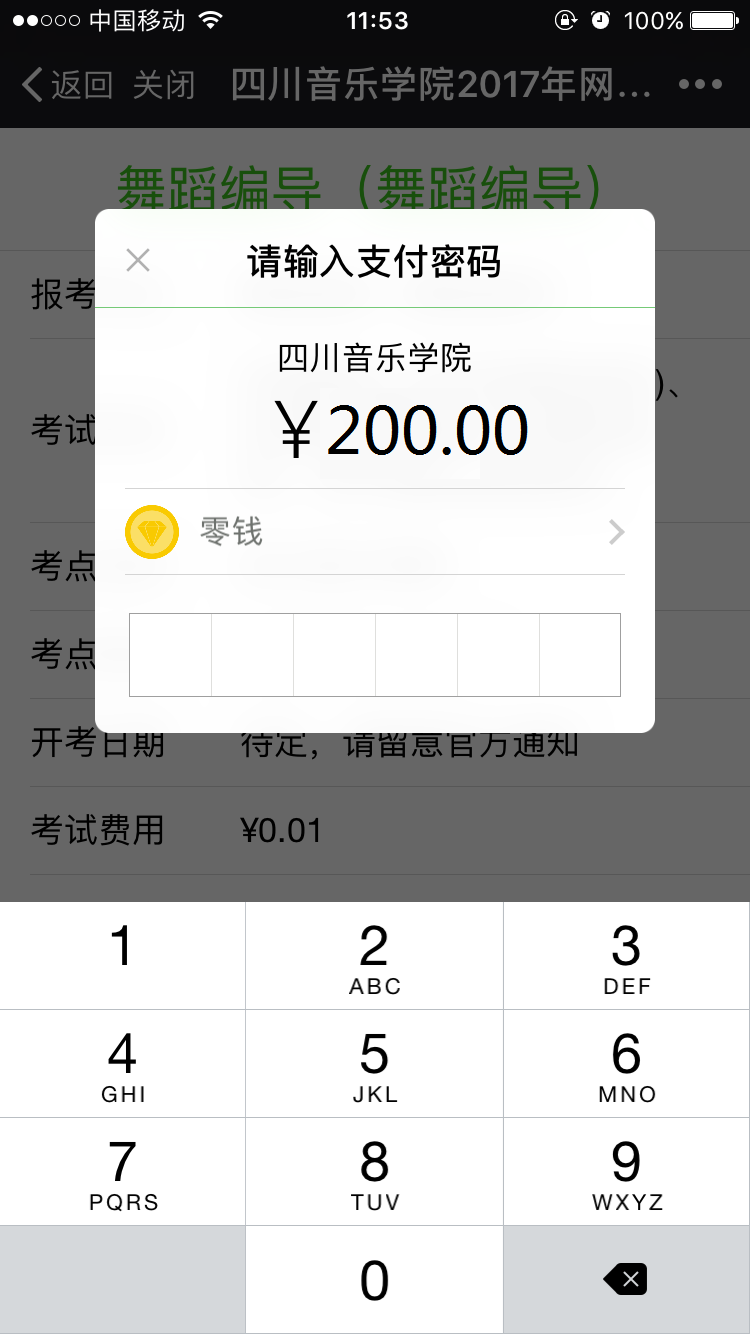This screenshot has height=1334, width=750.
Task: Enter digit 9 on the keypad
Action: 627,1172
